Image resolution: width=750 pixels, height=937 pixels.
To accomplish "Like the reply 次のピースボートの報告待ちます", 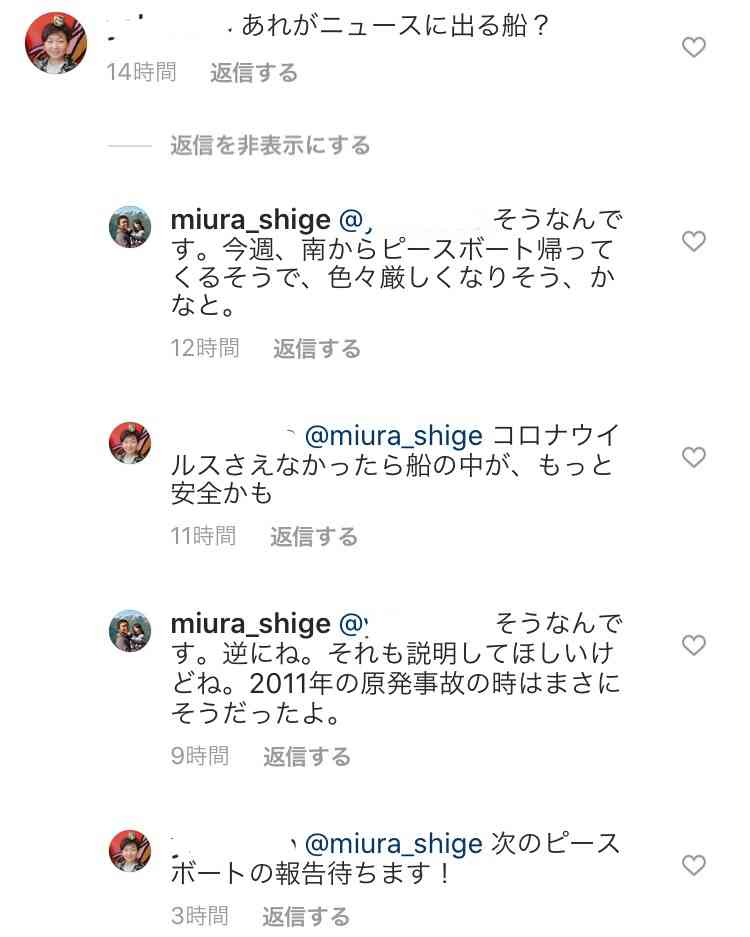I will point(693,864).
